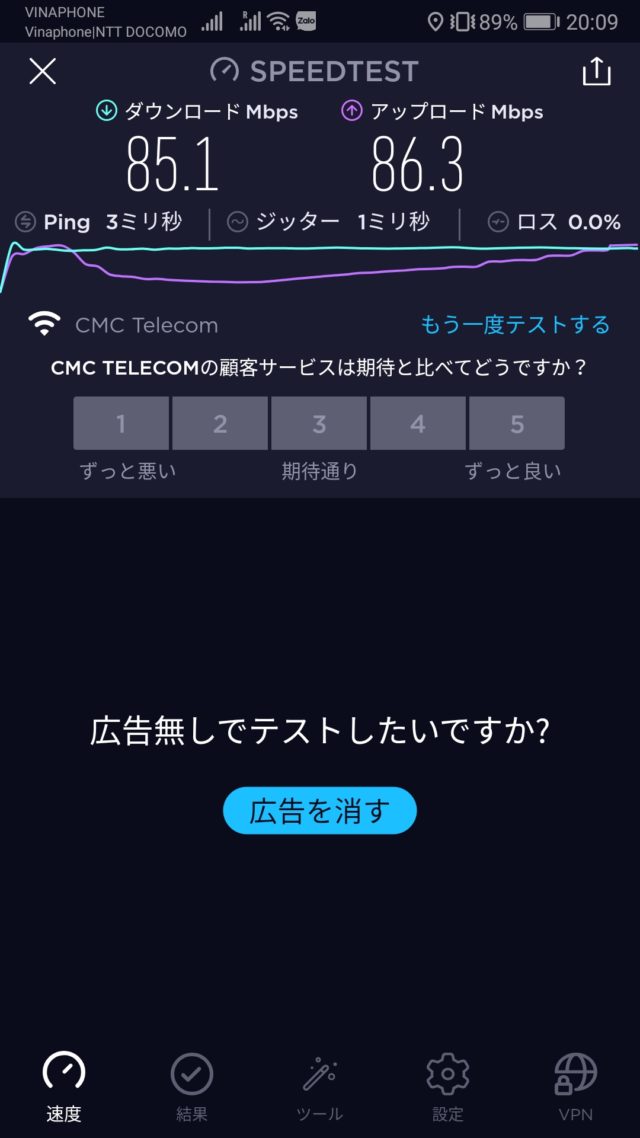
Task: Switch to the 速度 tab
Action: pos(64,1086)
